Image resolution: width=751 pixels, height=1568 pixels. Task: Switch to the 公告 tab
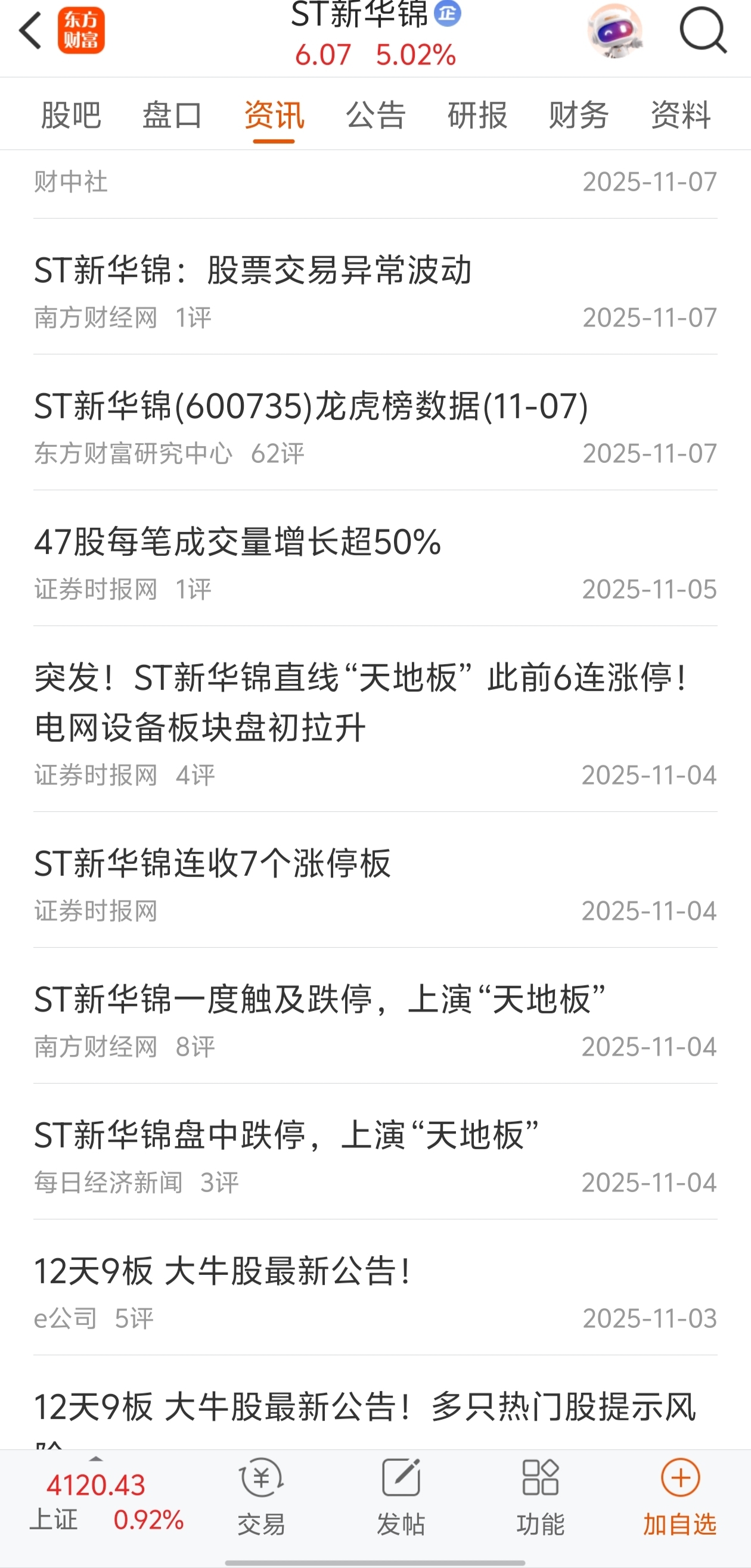coord(376,115)
